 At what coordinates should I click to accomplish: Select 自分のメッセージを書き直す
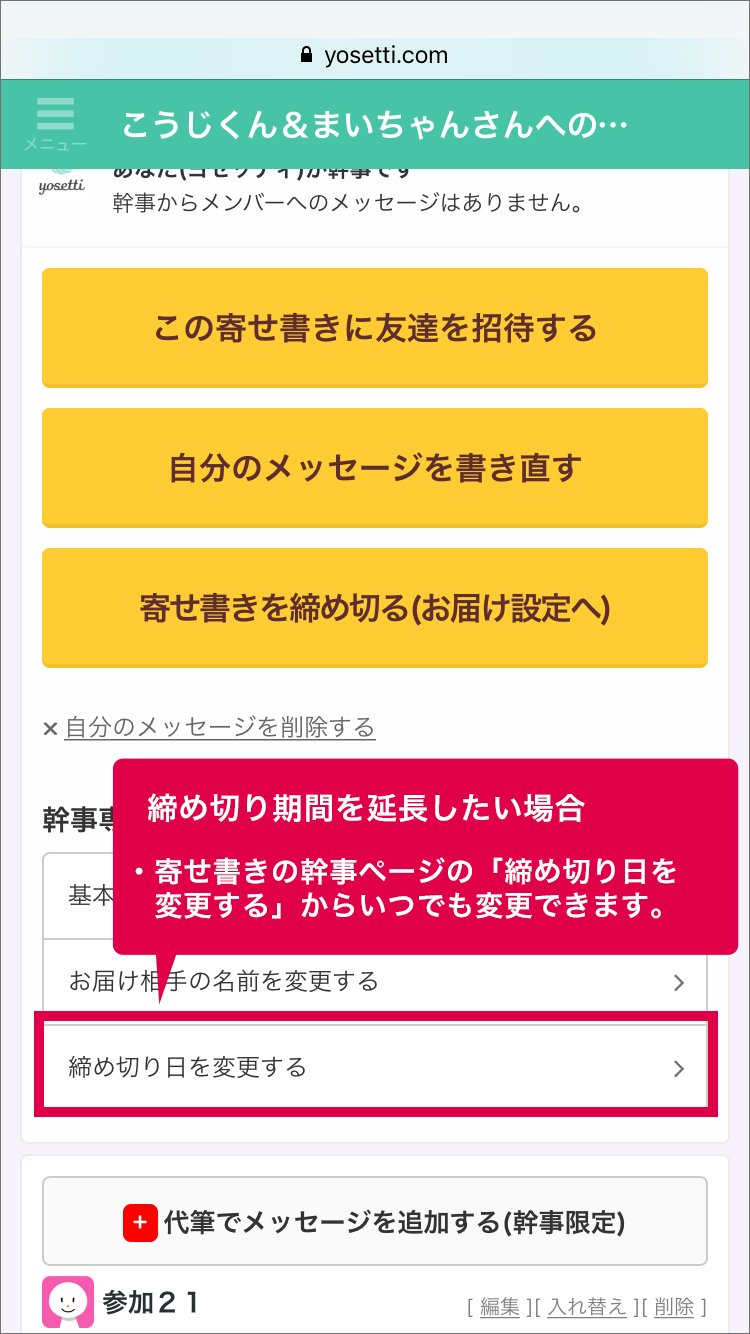375,467
